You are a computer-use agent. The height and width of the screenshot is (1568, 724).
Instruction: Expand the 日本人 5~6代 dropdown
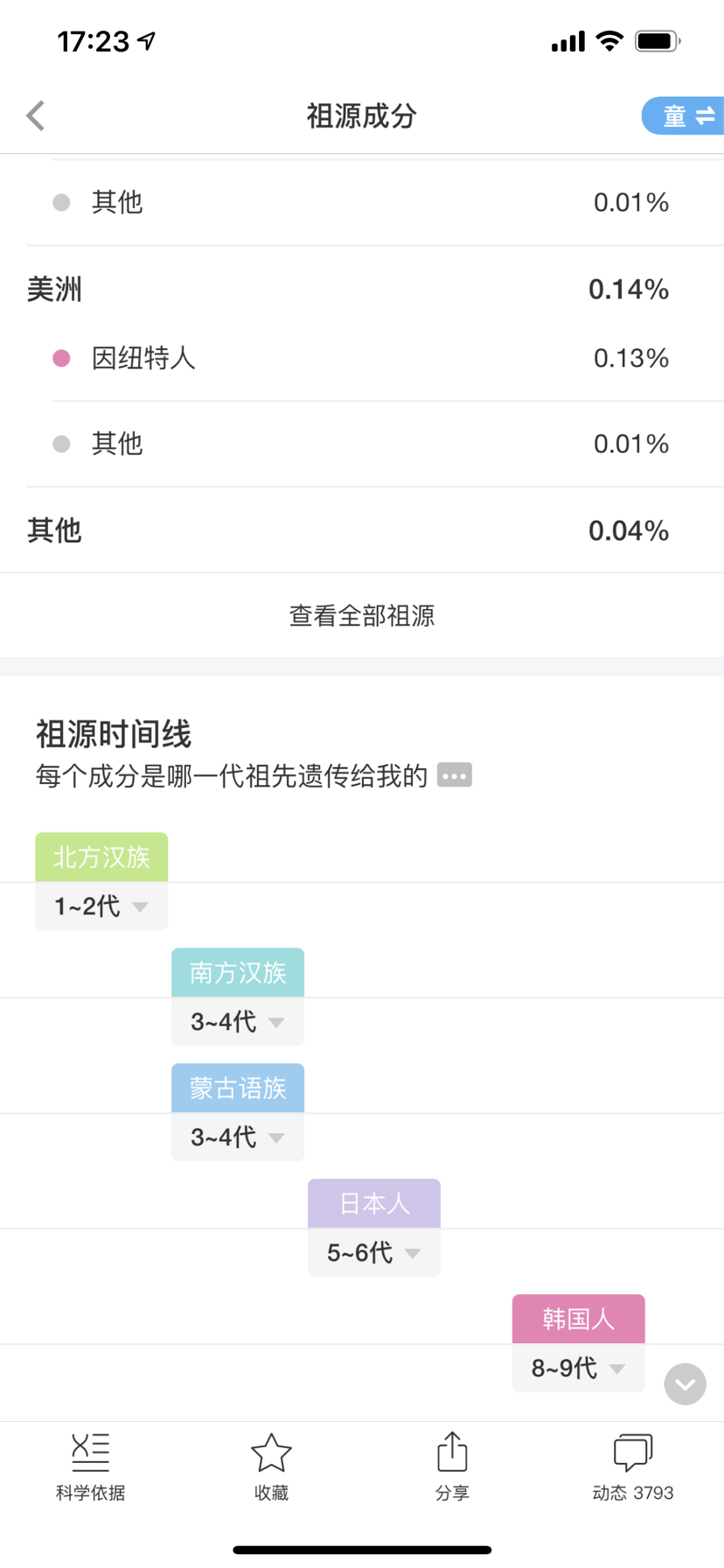pos(374,1252)
